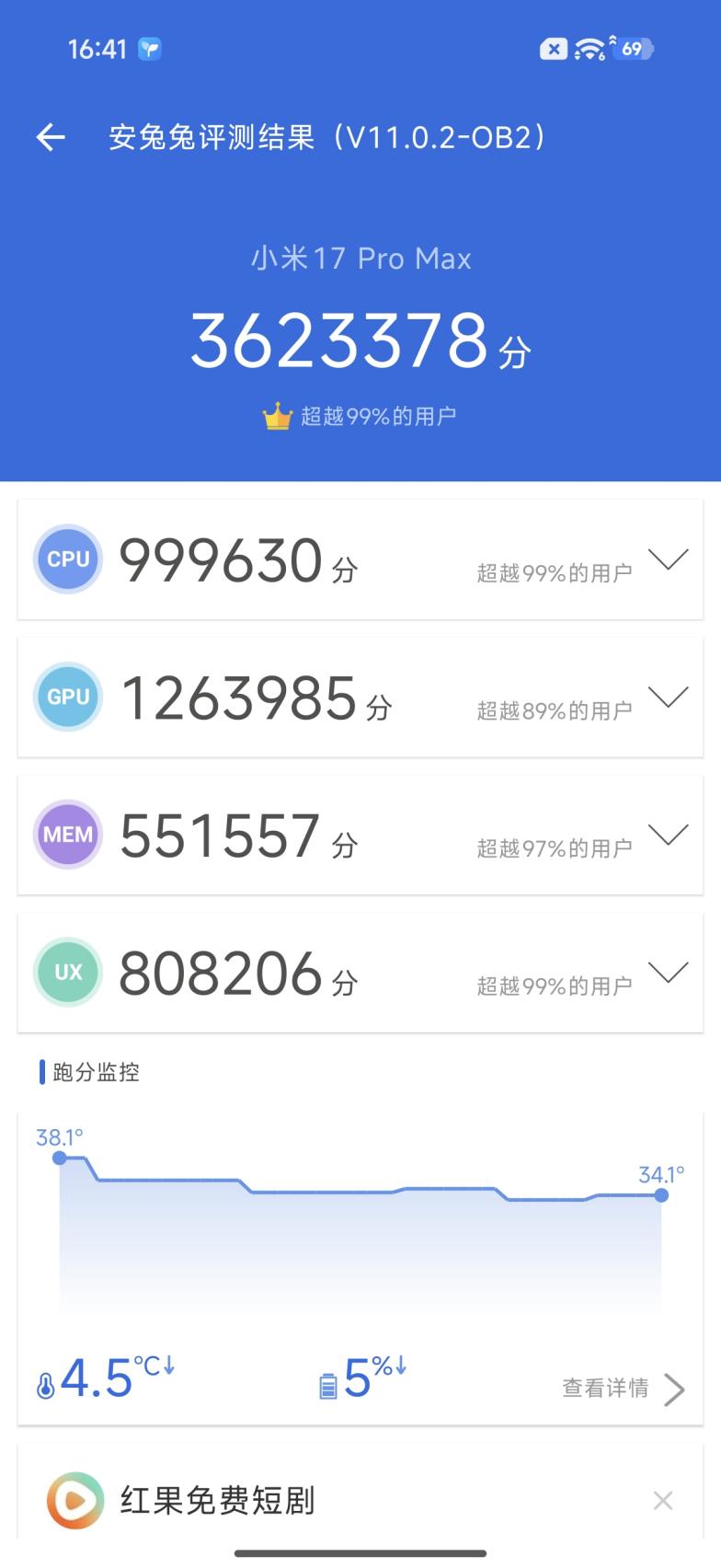Open 查看详情 monitoring details
The height and width of the screenshot is (1568, 721).
[x=623, y=1389]
